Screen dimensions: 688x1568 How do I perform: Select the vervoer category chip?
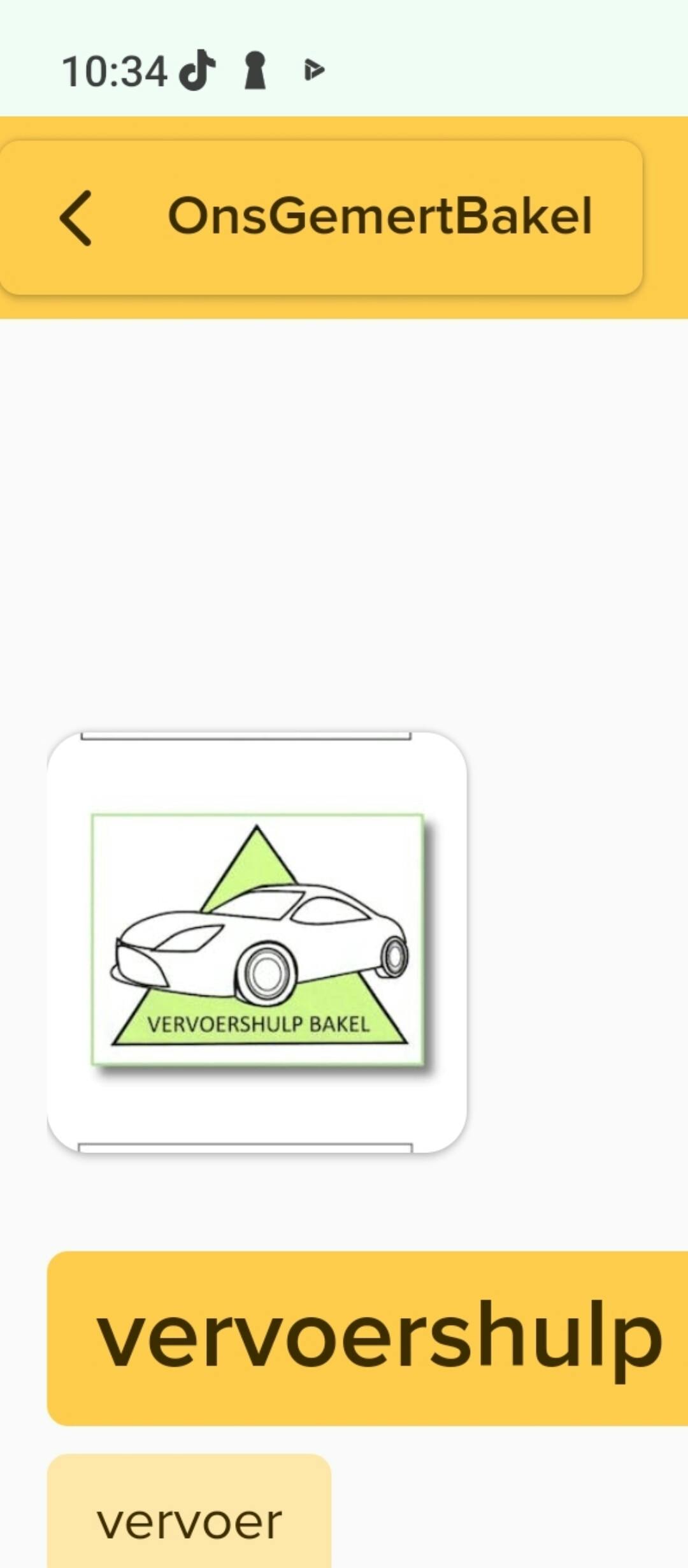pyautogui.click(x=189, y=1522)
